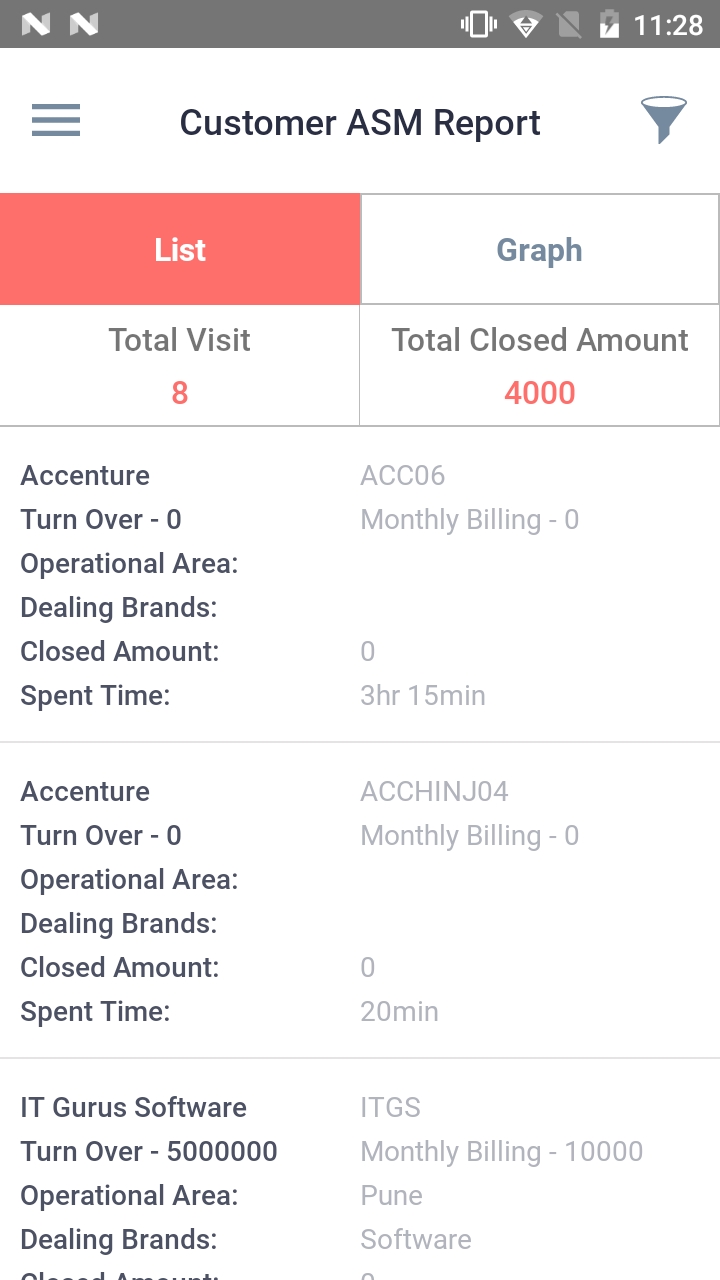
Task: Tap the Spent Time of 3hr 15min
Action: coord(423,695)
